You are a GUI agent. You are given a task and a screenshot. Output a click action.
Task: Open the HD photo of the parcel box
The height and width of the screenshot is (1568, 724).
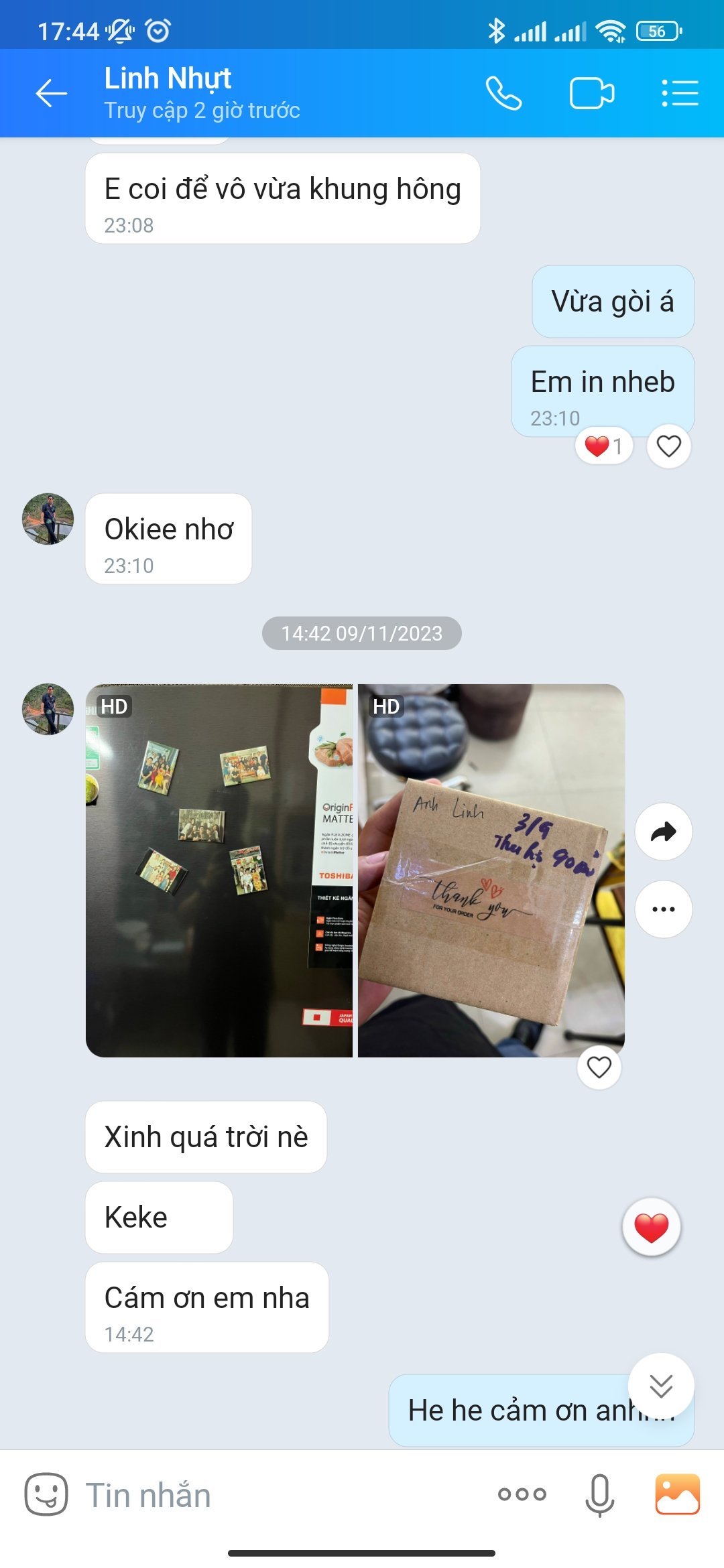point(491,870)
